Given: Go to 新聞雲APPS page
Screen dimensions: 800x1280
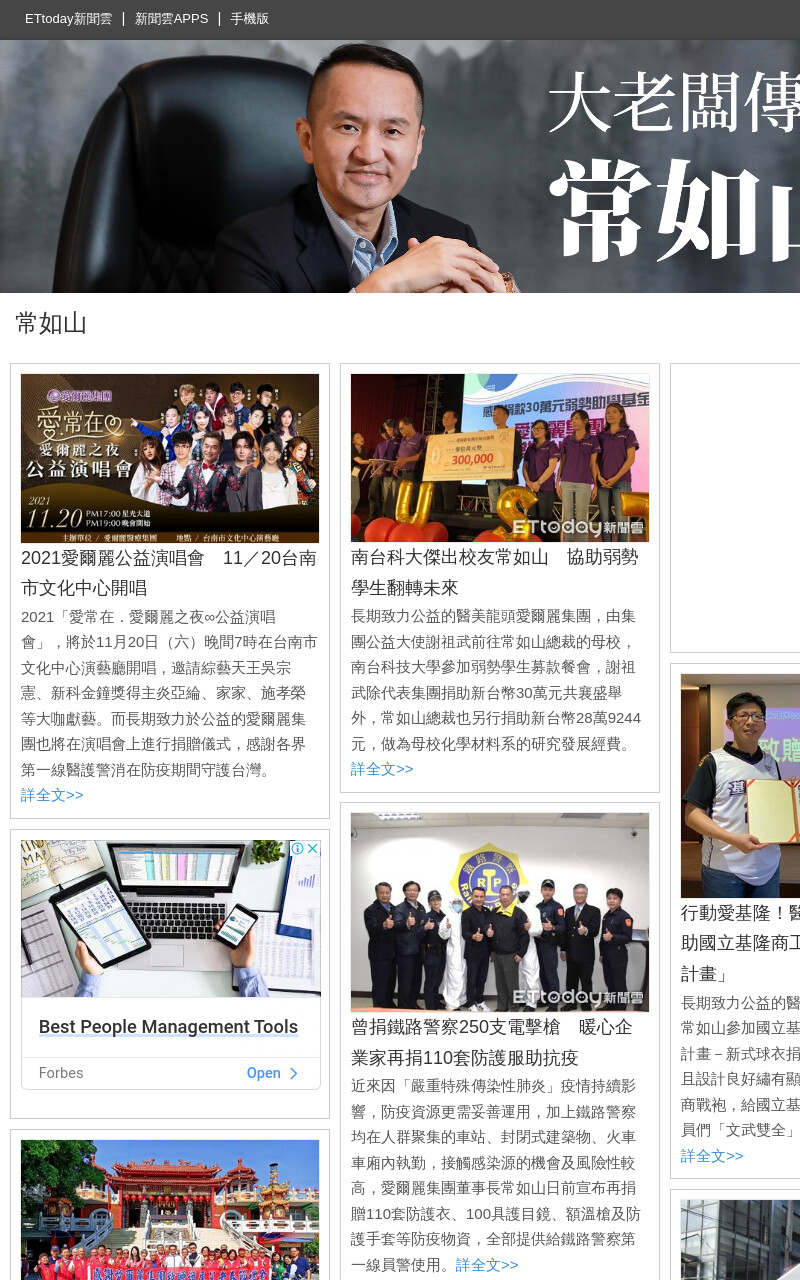Looking at the screenshot, I should (171, 19).
